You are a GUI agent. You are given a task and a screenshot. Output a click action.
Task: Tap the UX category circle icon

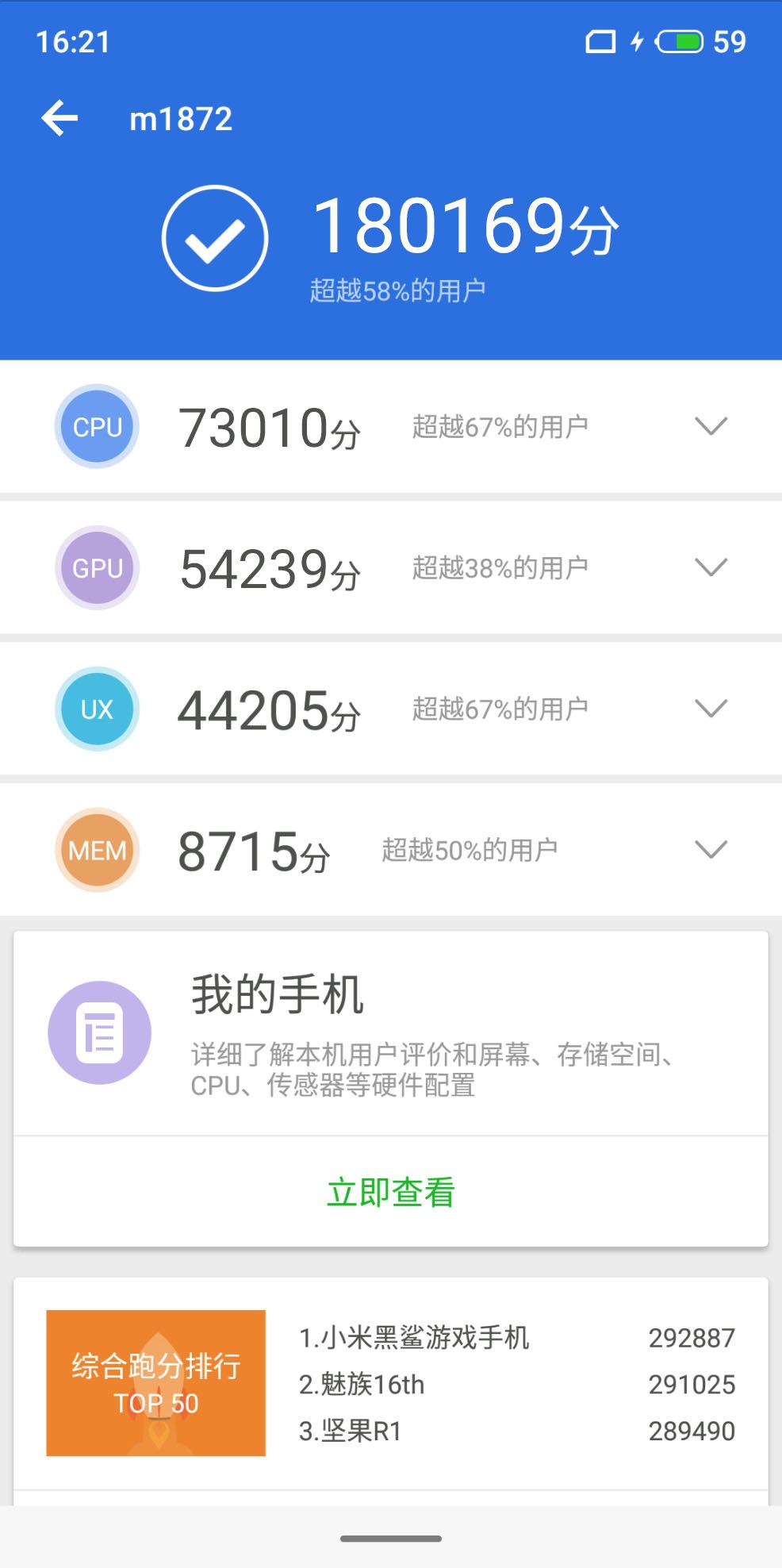[x=96, y=708]
